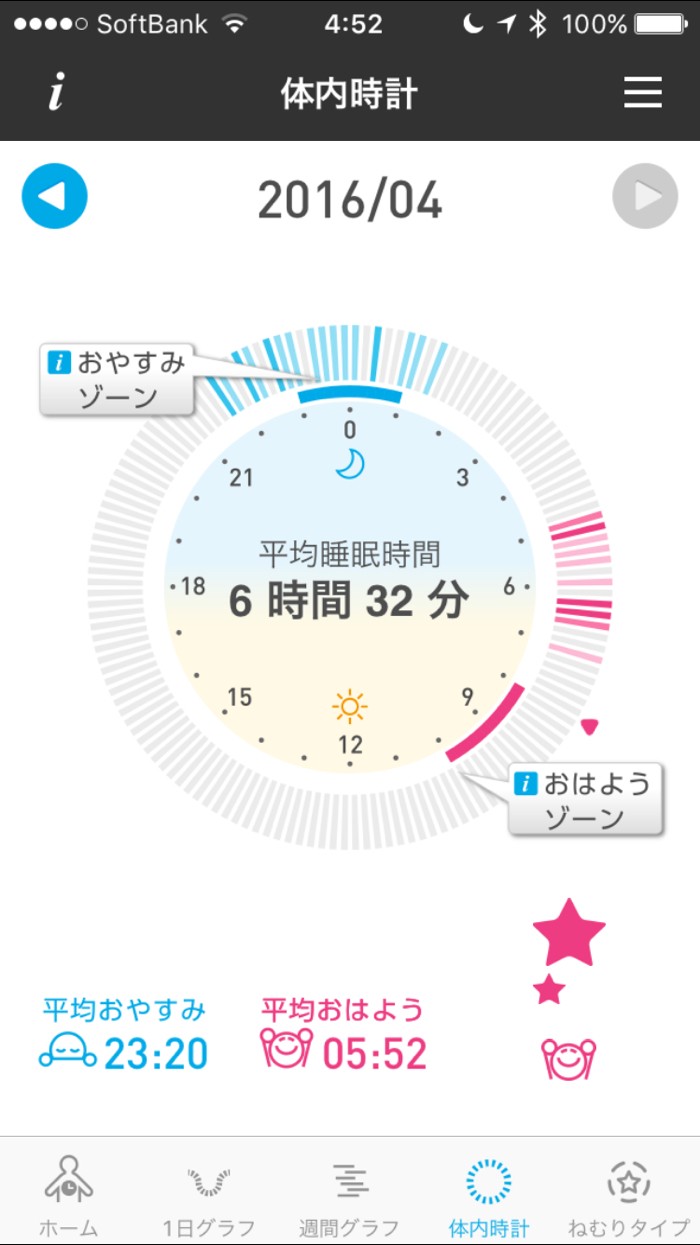Open the info icon in the header
The image size is (700, 1245).
[x=57, y=94]
